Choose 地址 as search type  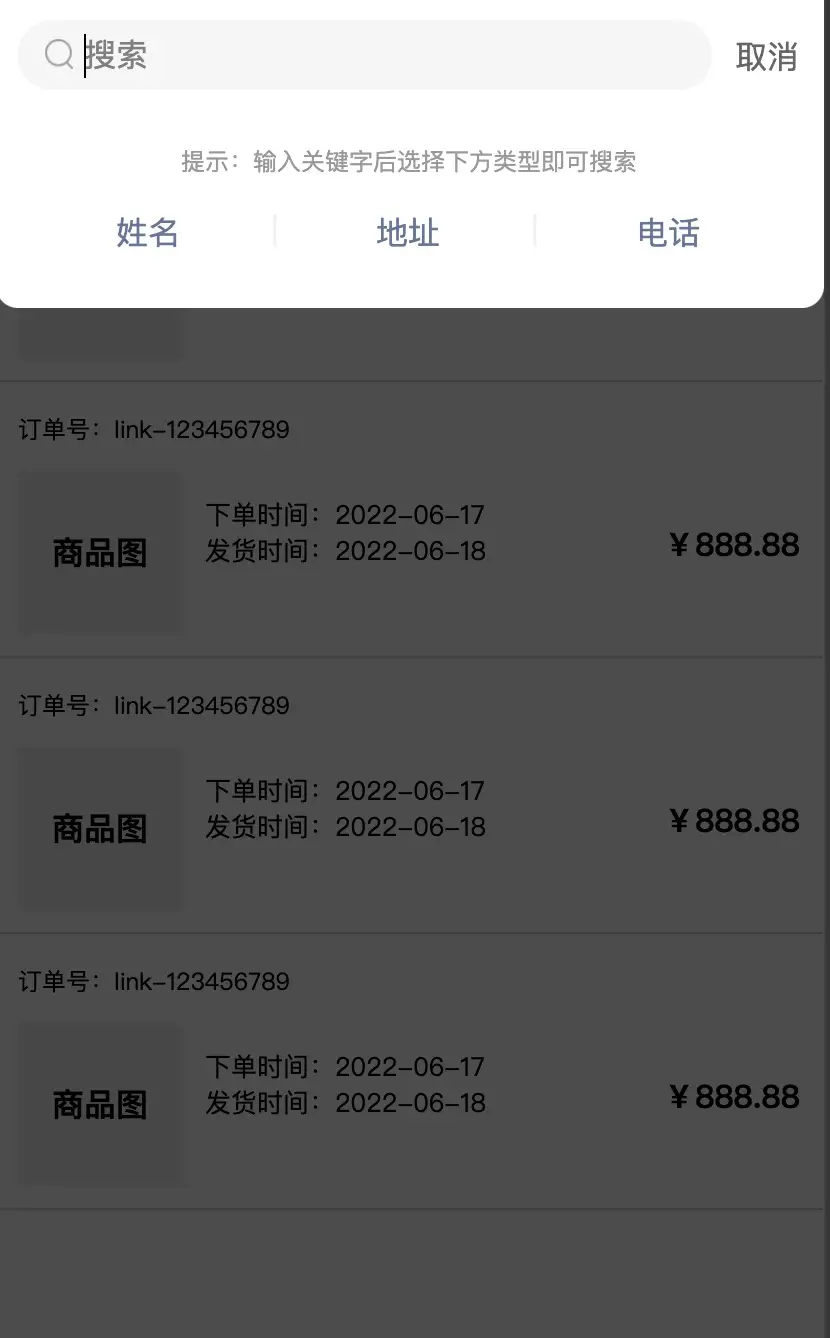pyautogui.click(x=408, y=233)
